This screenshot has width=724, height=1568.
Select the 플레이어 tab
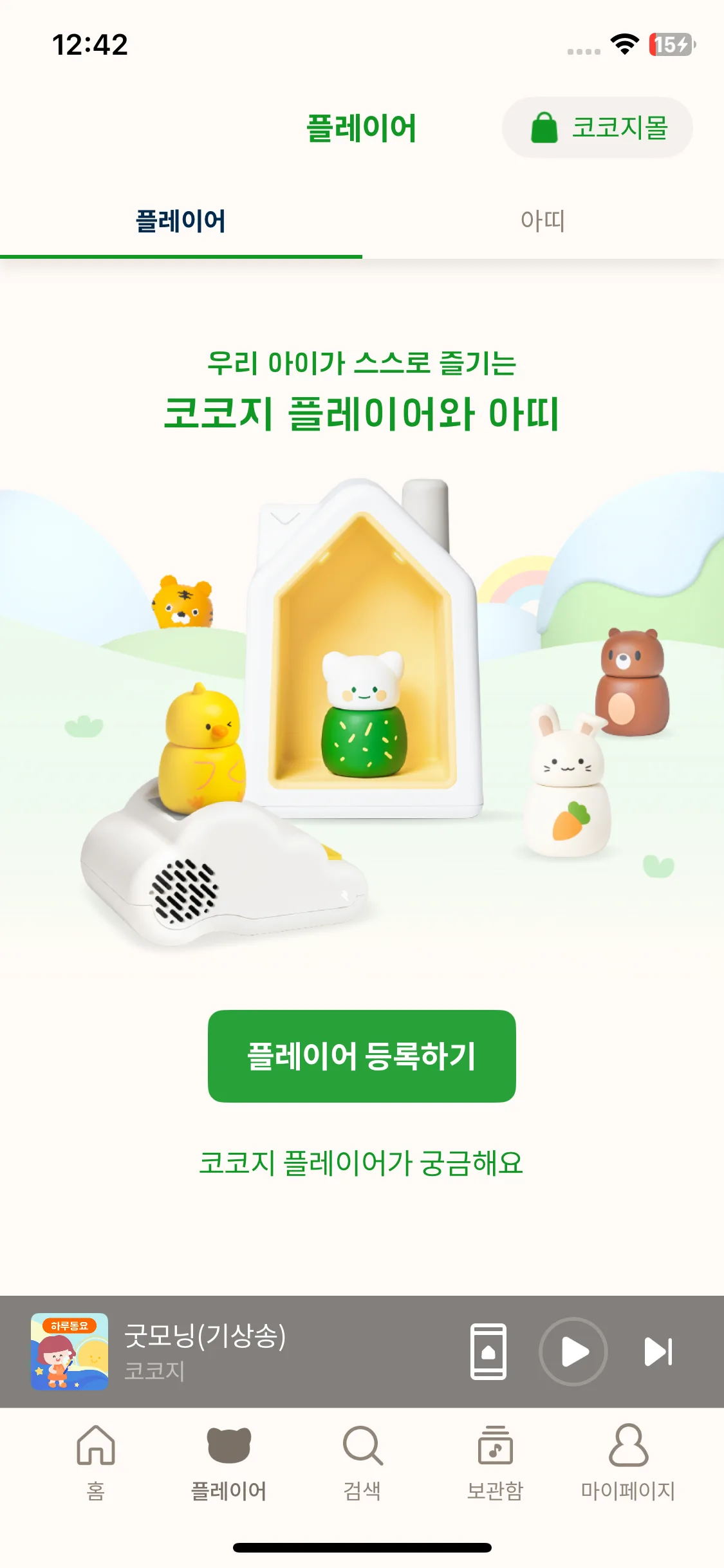tap(181, 221)
